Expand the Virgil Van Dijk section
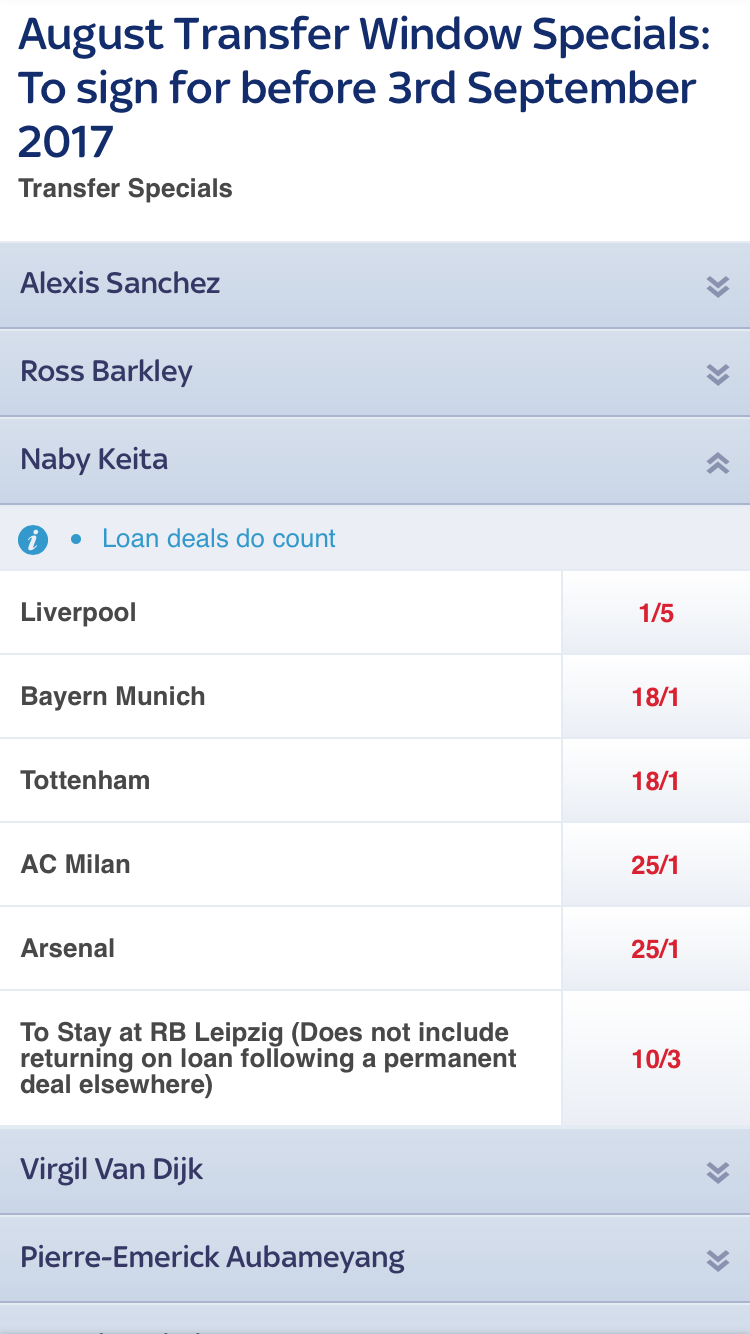Viewport: 750px width, 1334px height. pyautogui.click(x=375, y=1171)
